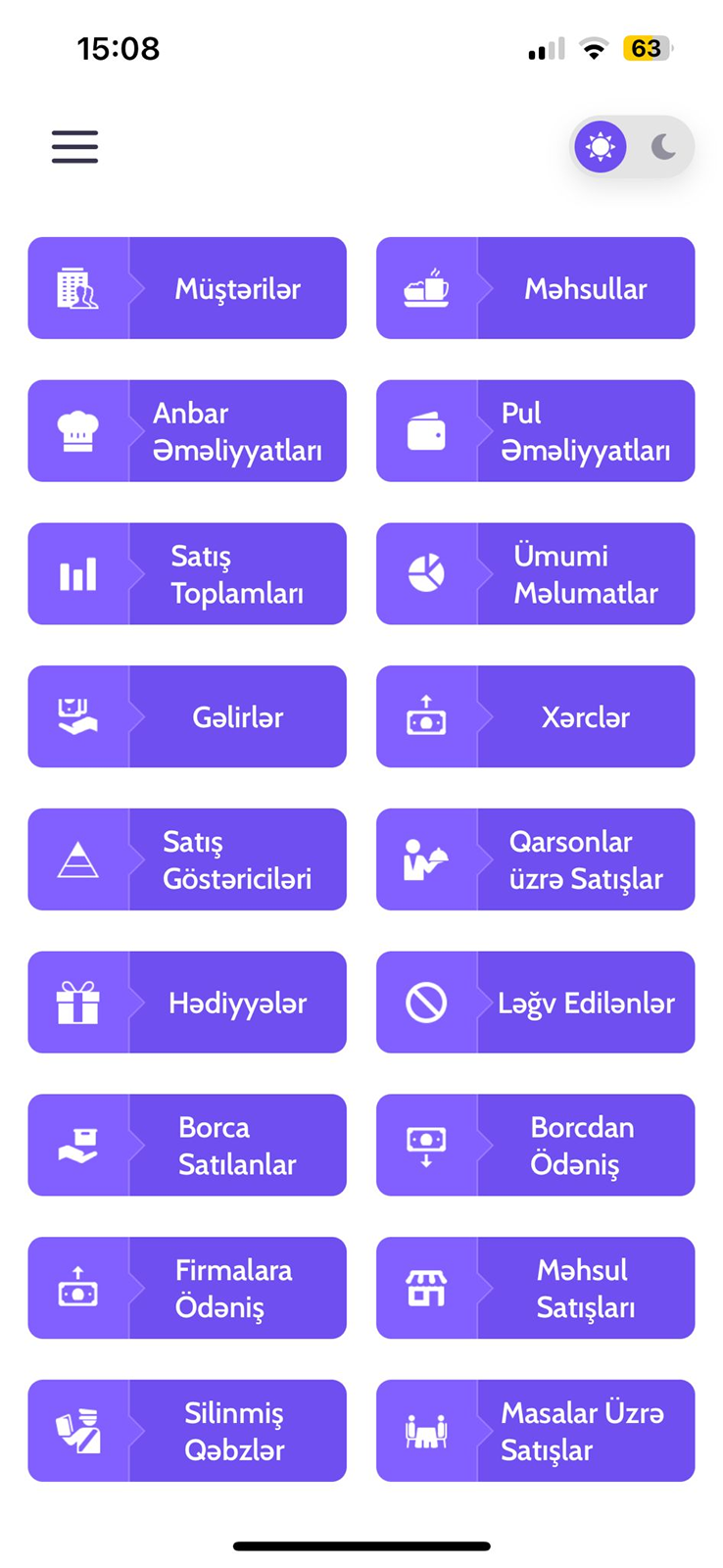Go to Pul Əməliyyatları
Screen dimensions: 723x1568
(x=536, y=431)
